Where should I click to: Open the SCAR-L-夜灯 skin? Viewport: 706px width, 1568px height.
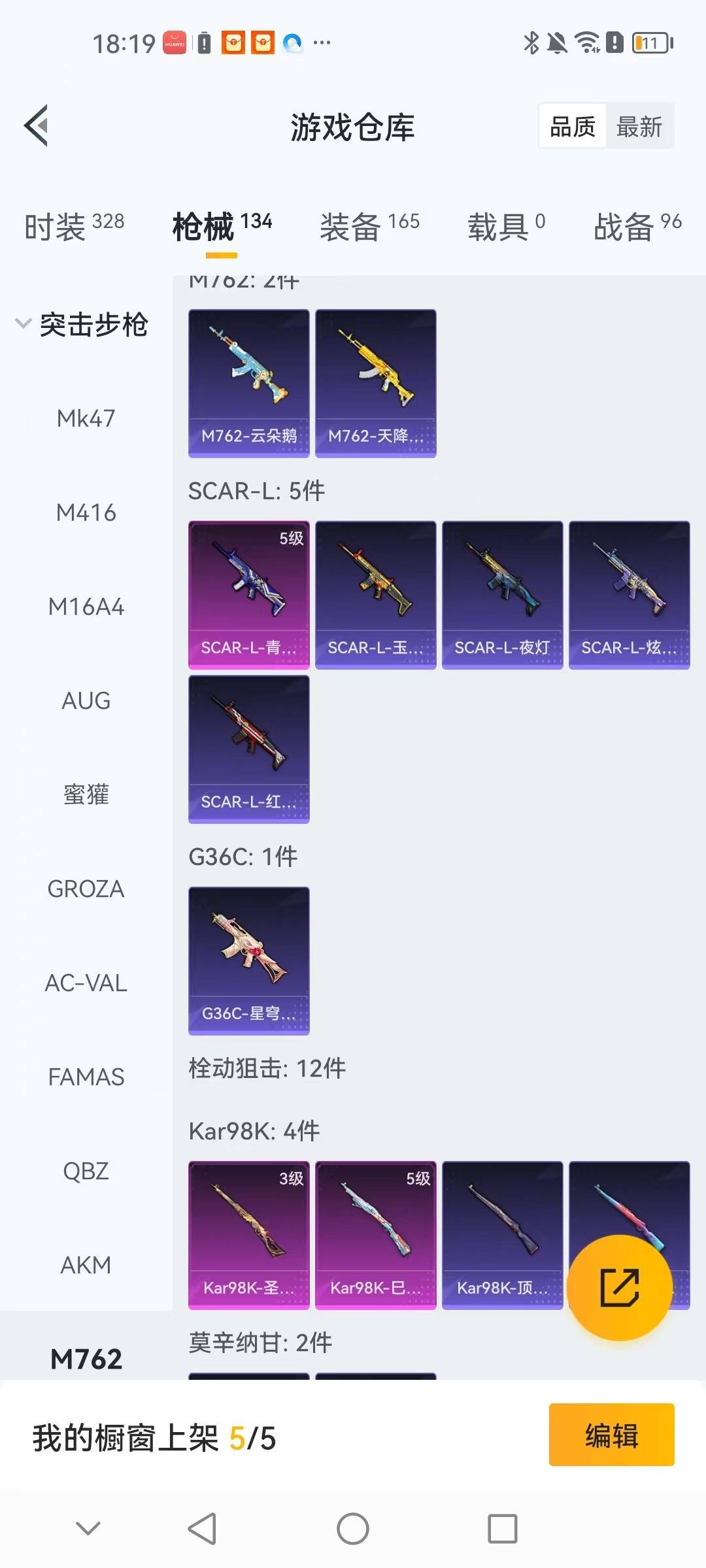pos(501,595)
